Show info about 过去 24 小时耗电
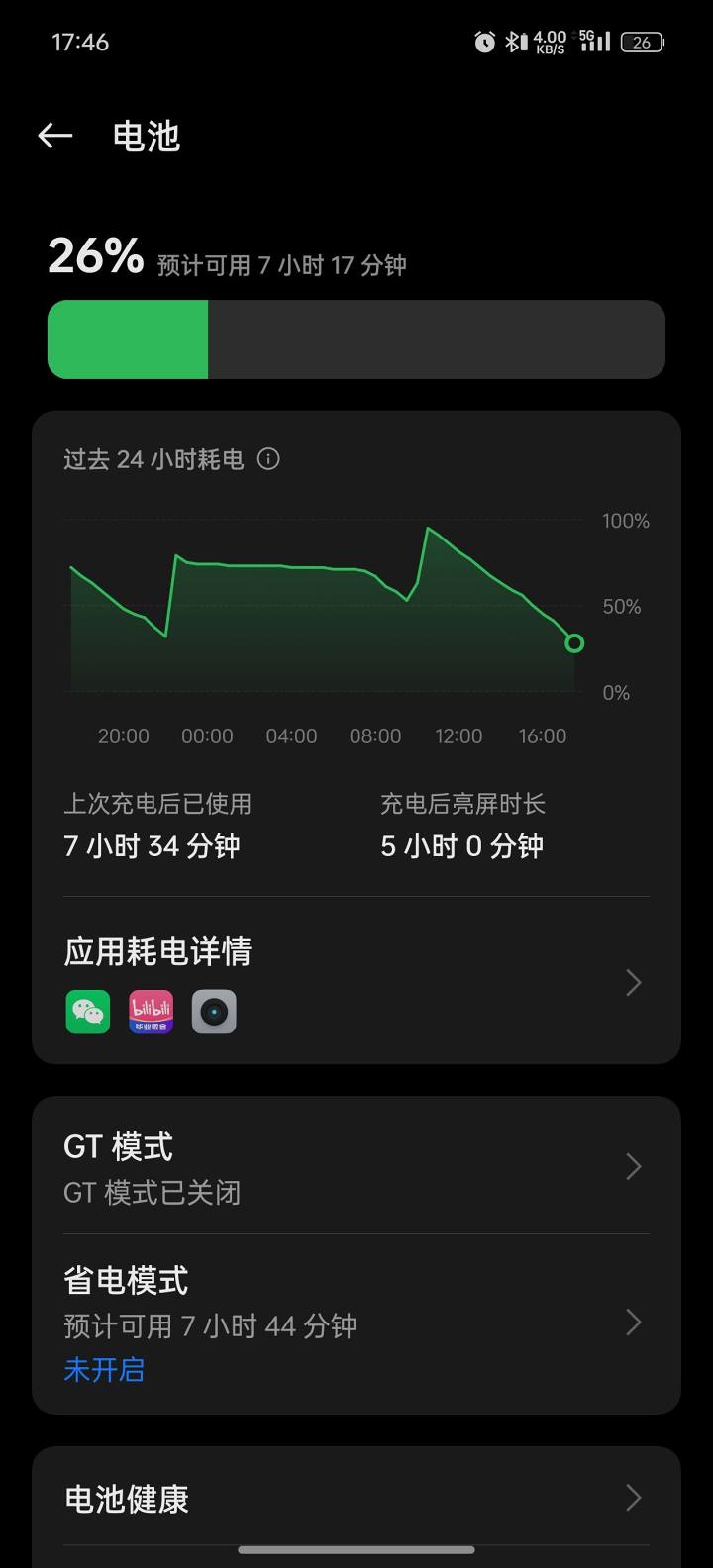 click(268, 459)
